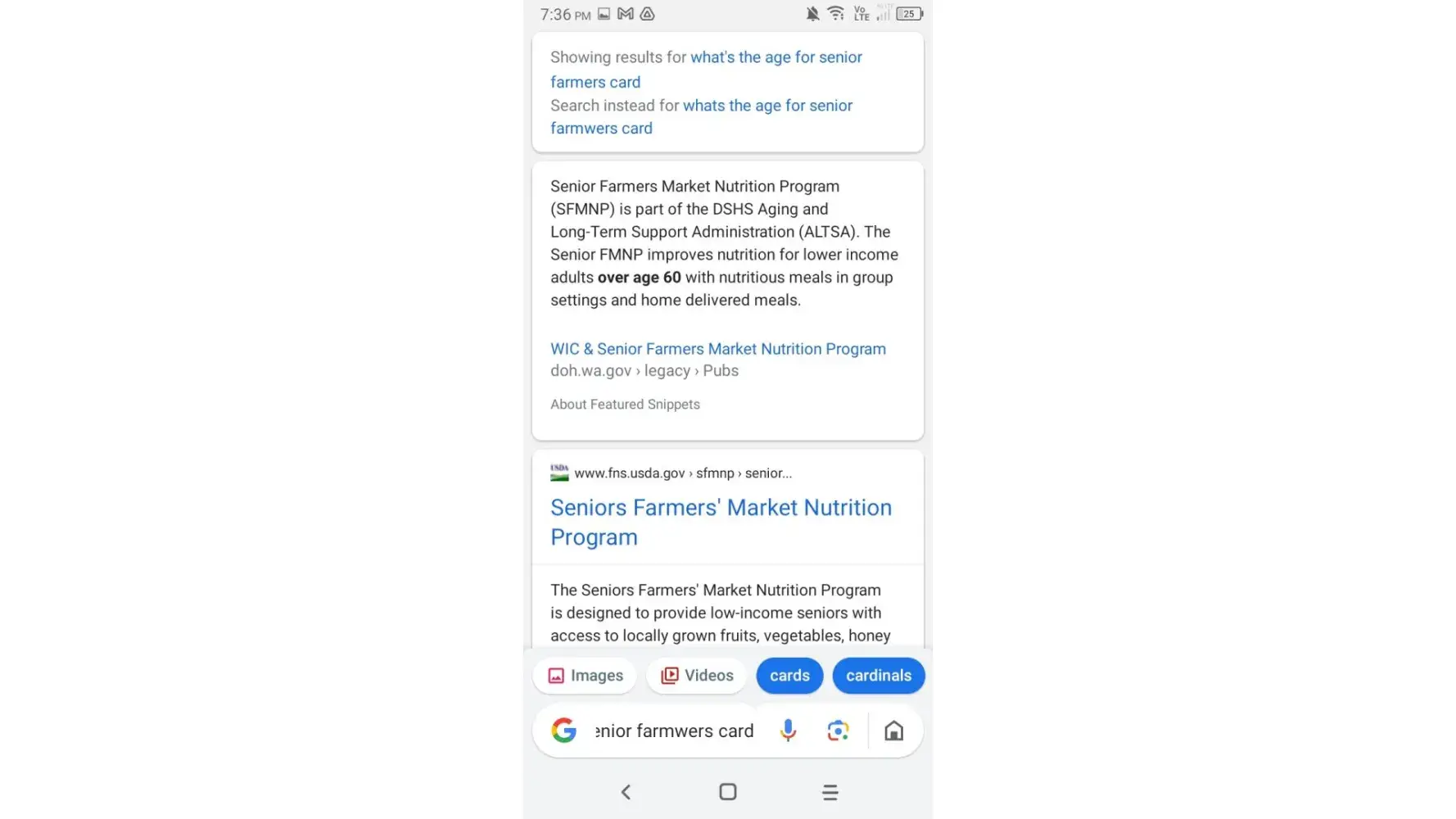Screen dimensions: 1456x819
Task: Open corrected query "what's the age for senior farmers card"
Action: (x=775, y=57)
